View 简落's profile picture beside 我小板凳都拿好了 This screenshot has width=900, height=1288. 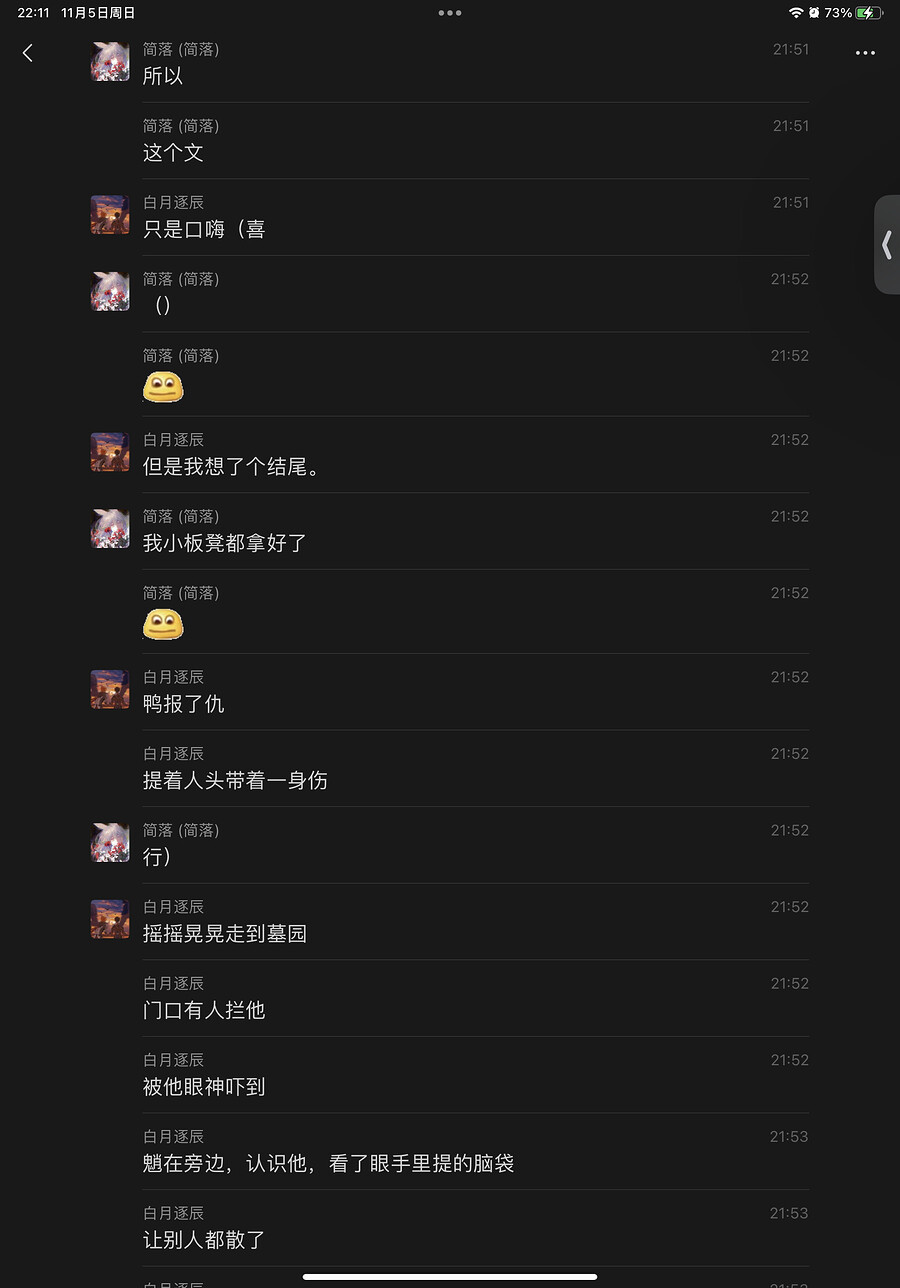pyautogui.click(x=110, y=529)
